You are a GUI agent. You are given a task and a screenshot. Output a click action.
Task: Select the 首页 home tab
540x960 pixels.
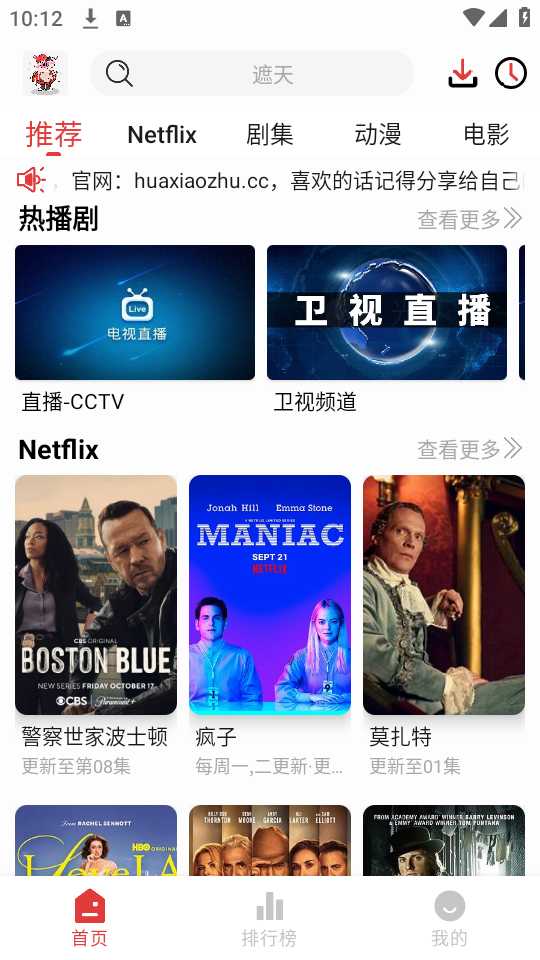tap(89, 918)
